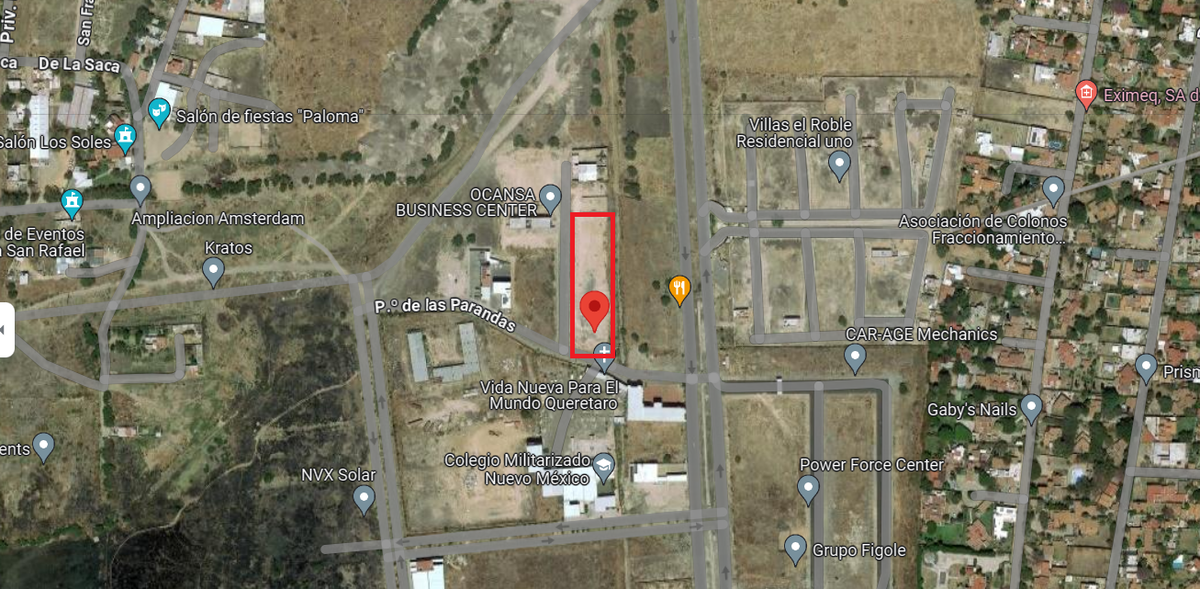Open the Eximeq store marker
Screen dimensions: 1200x589
[1086, 95]
